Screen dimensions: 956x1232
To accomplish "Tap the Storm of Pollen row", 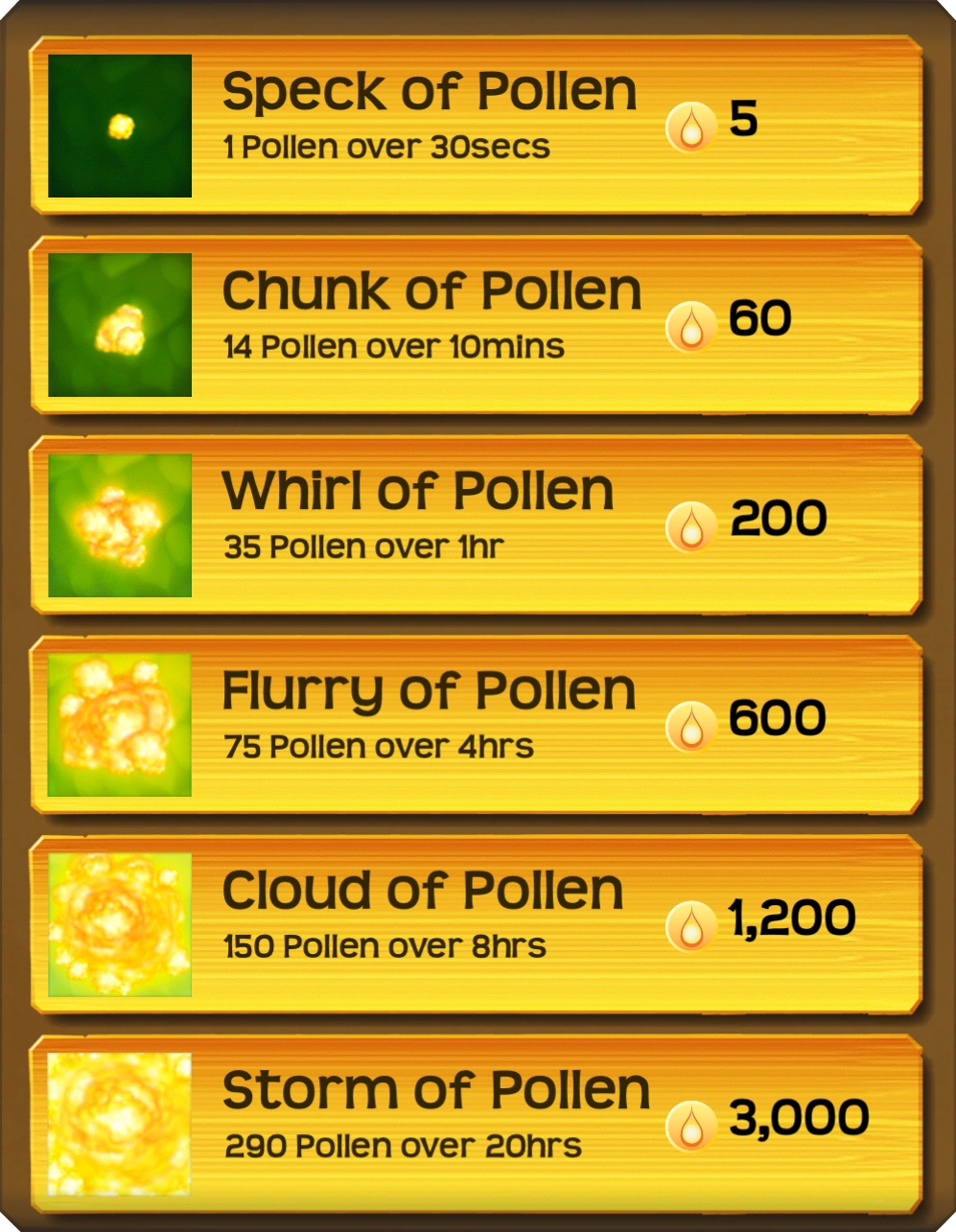I will coord(477,1123).
